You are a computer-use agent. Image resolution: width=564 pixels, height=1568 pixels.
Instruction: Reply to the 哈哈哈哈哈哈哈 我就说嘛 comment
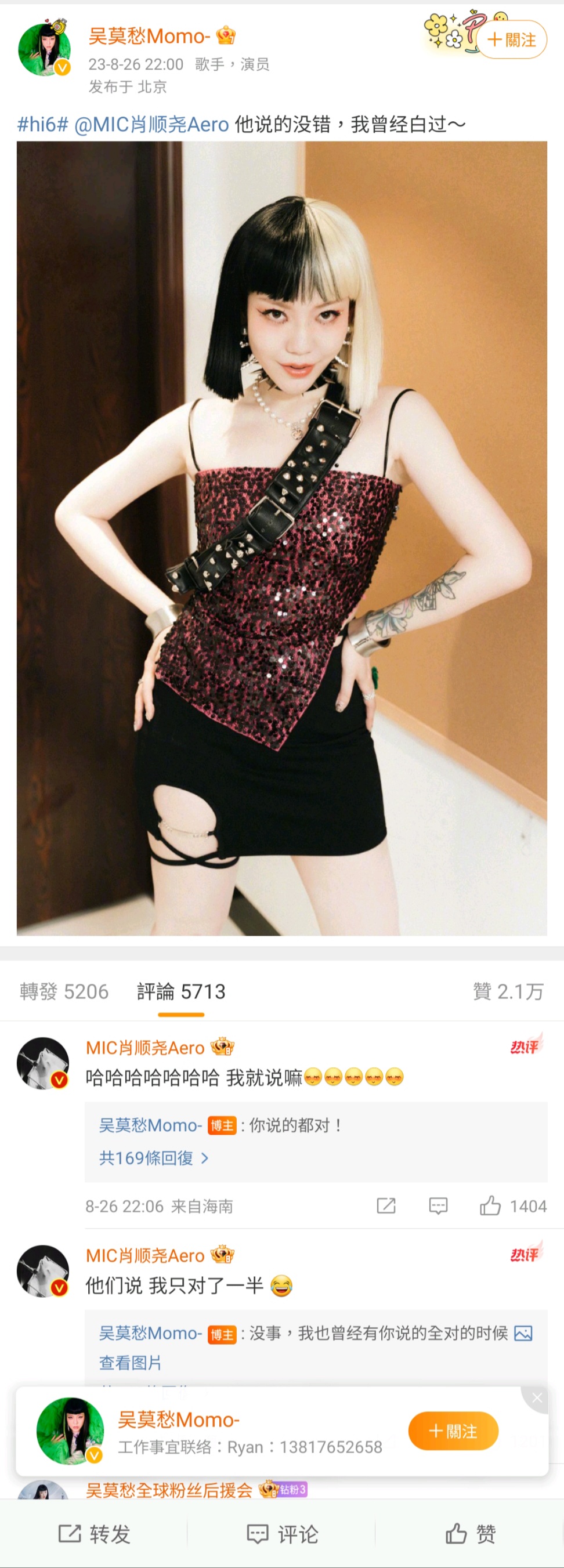tap(438, 1206)
